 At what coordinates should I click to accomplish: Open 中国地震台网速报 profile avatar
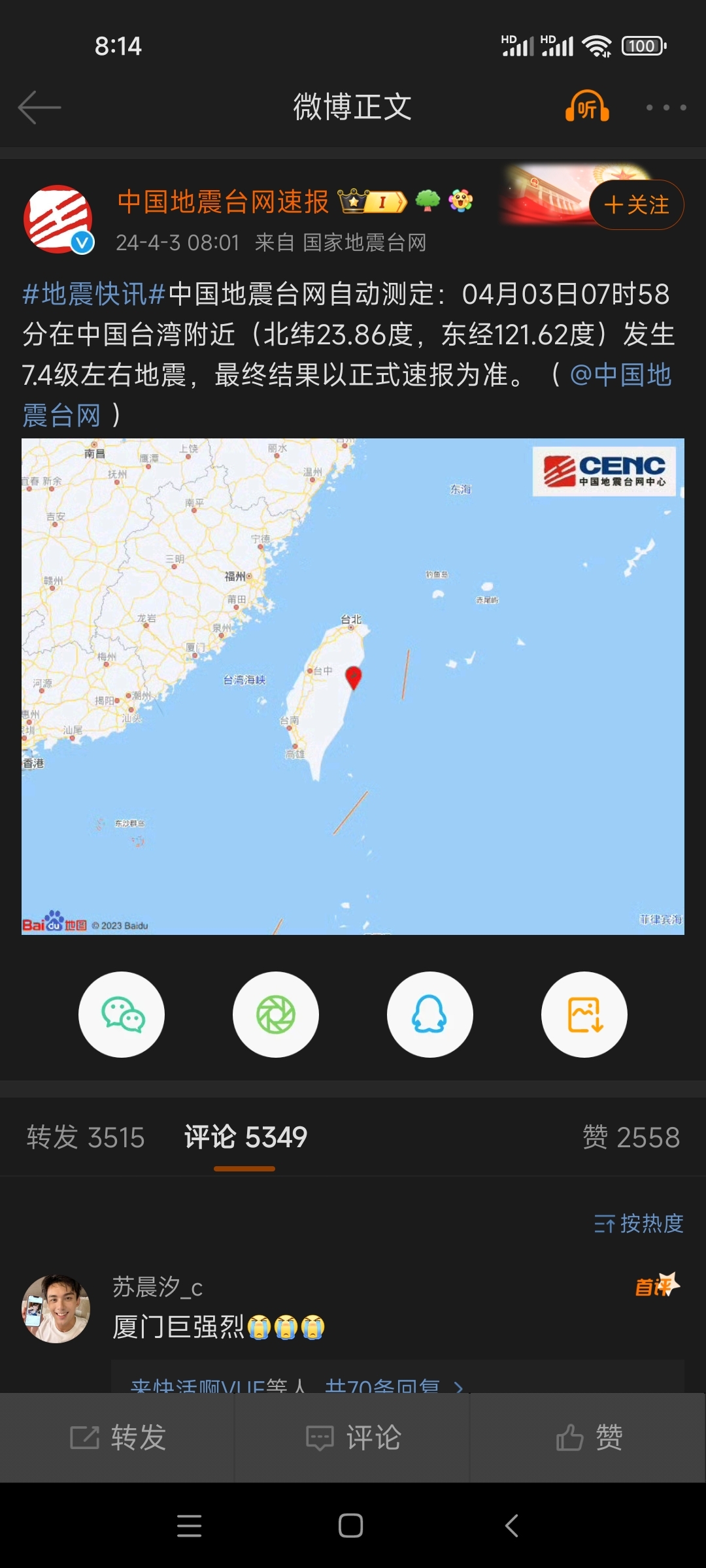point(58,220)
